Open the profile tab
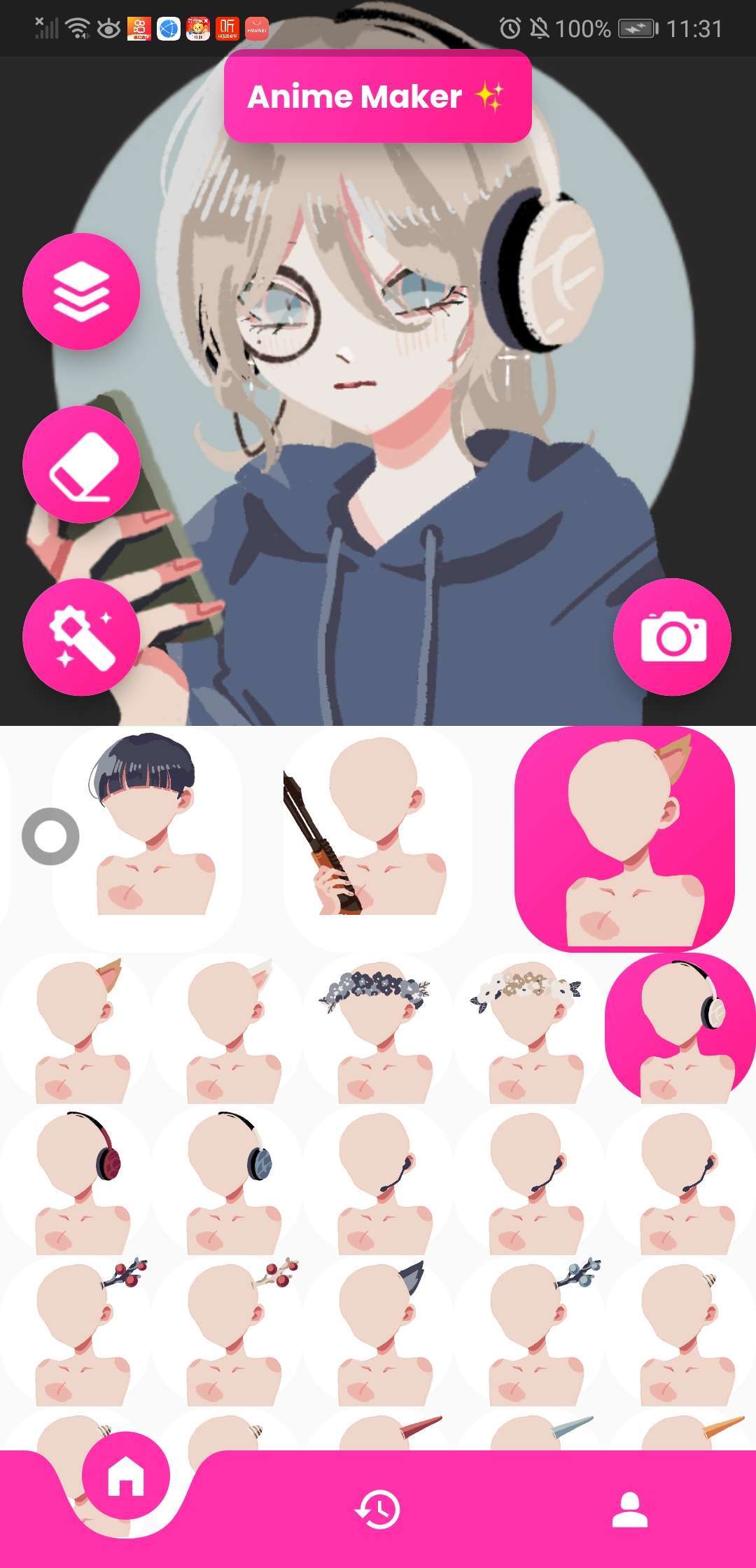 tap(629, 1508)
